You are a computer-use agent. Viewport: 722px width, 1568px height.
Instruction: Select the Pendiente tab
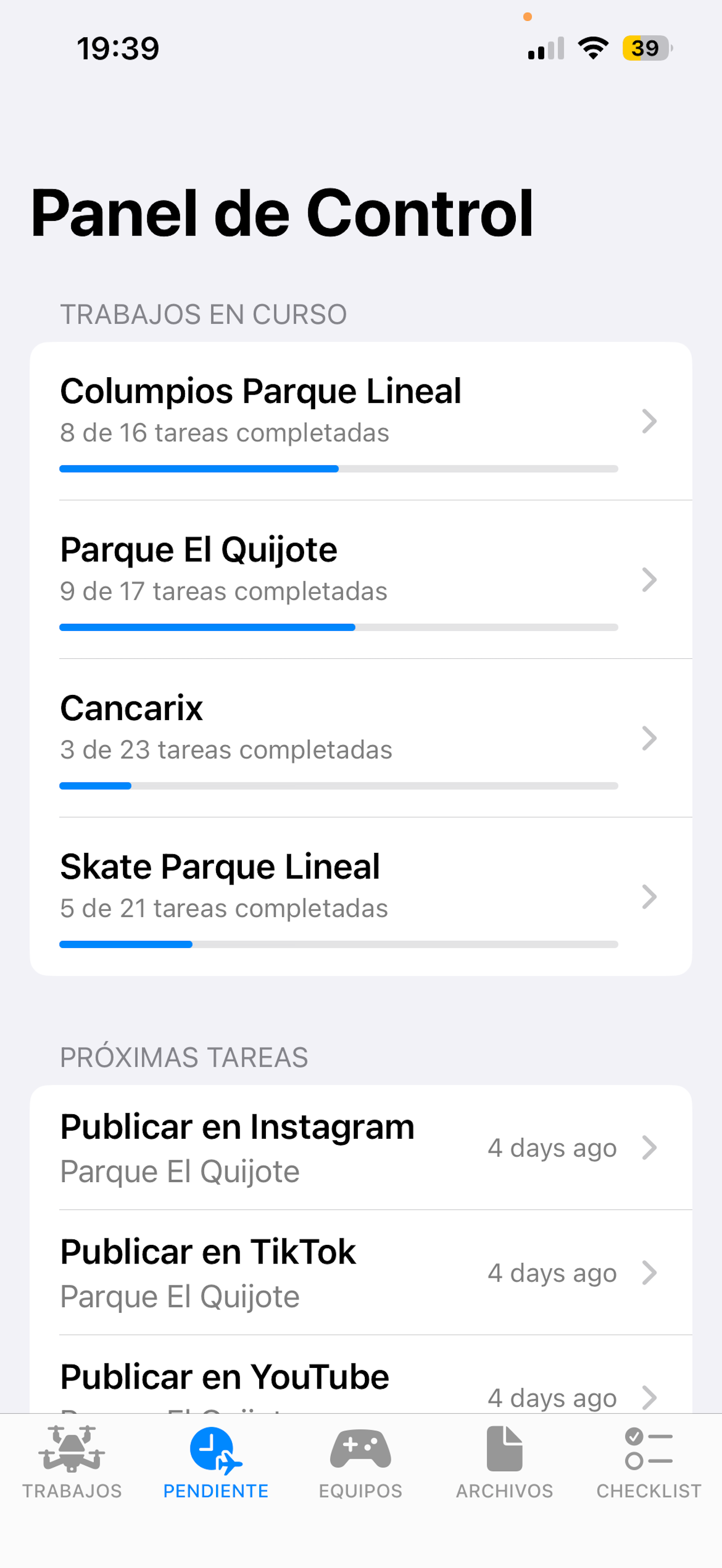(x=216, y=1462)
